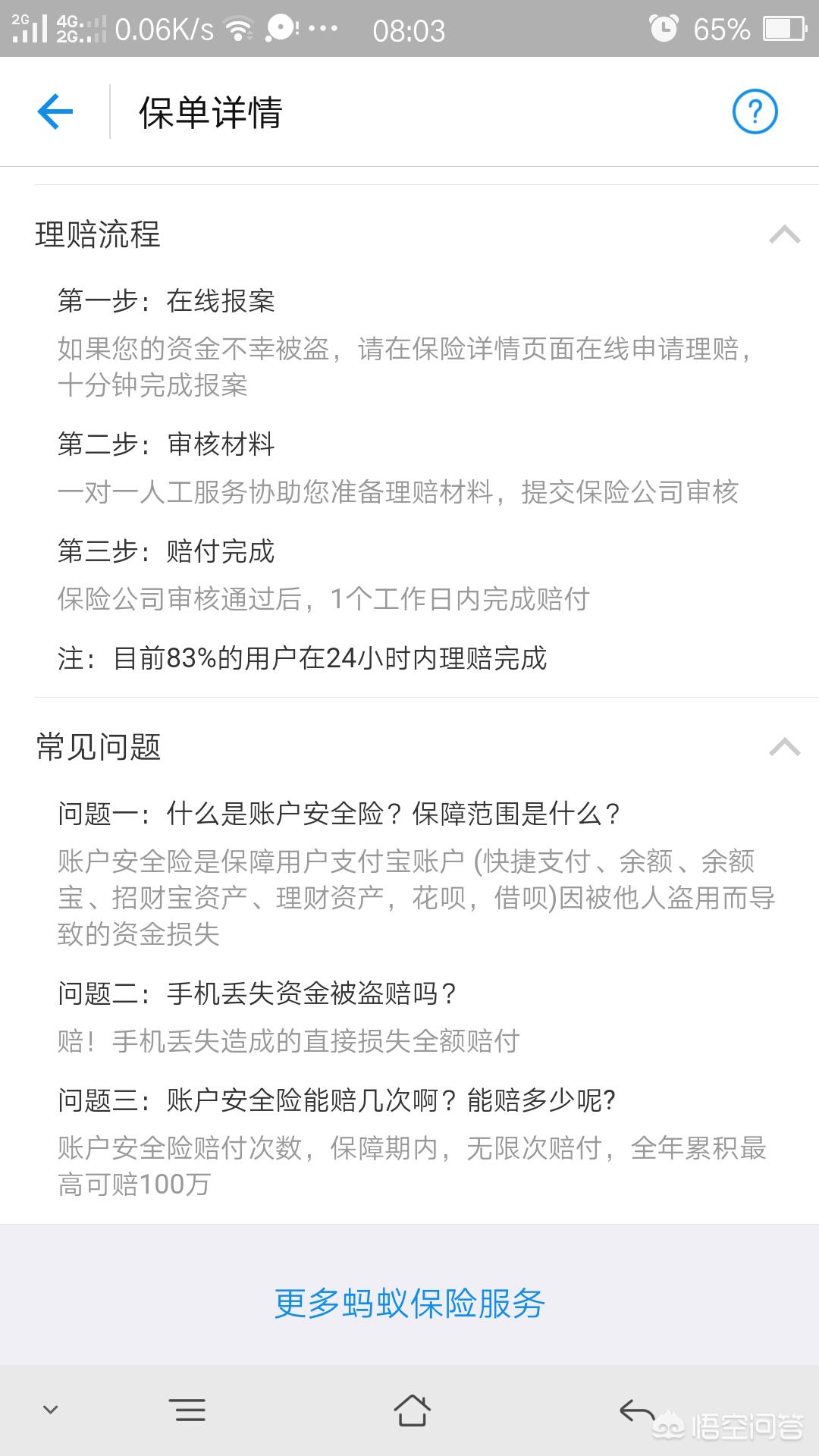Open the system menu button
The height and width of the screenshot is (1456, 819).
pyautogui.click(x=190, y=1410)
